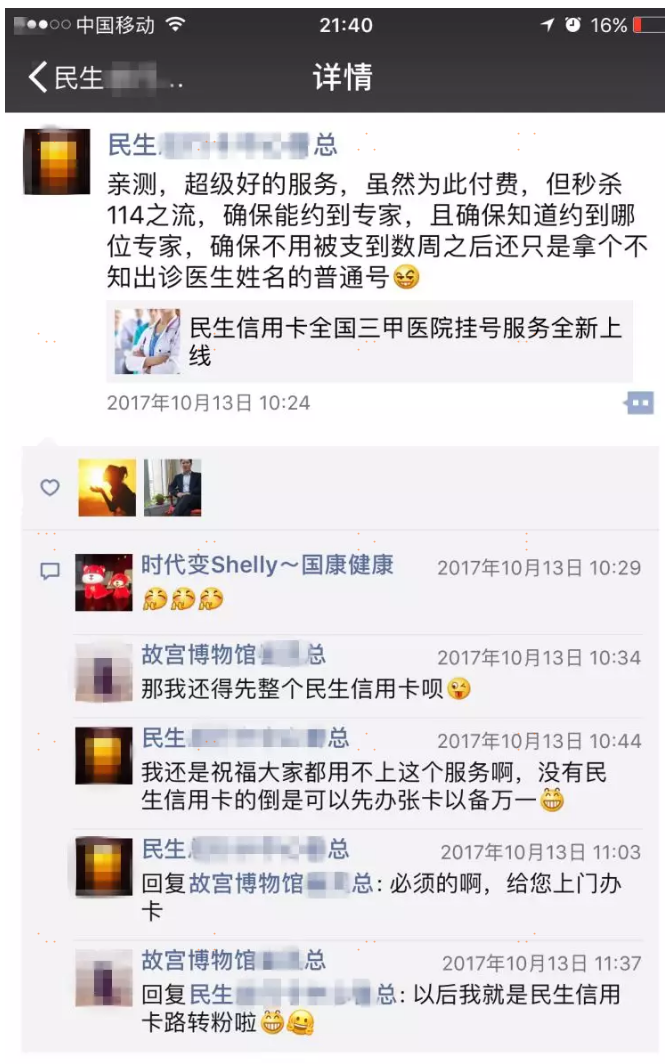
Task: Open the shared 民生信用卡 hospital registration article
Action: click(370, 340)
